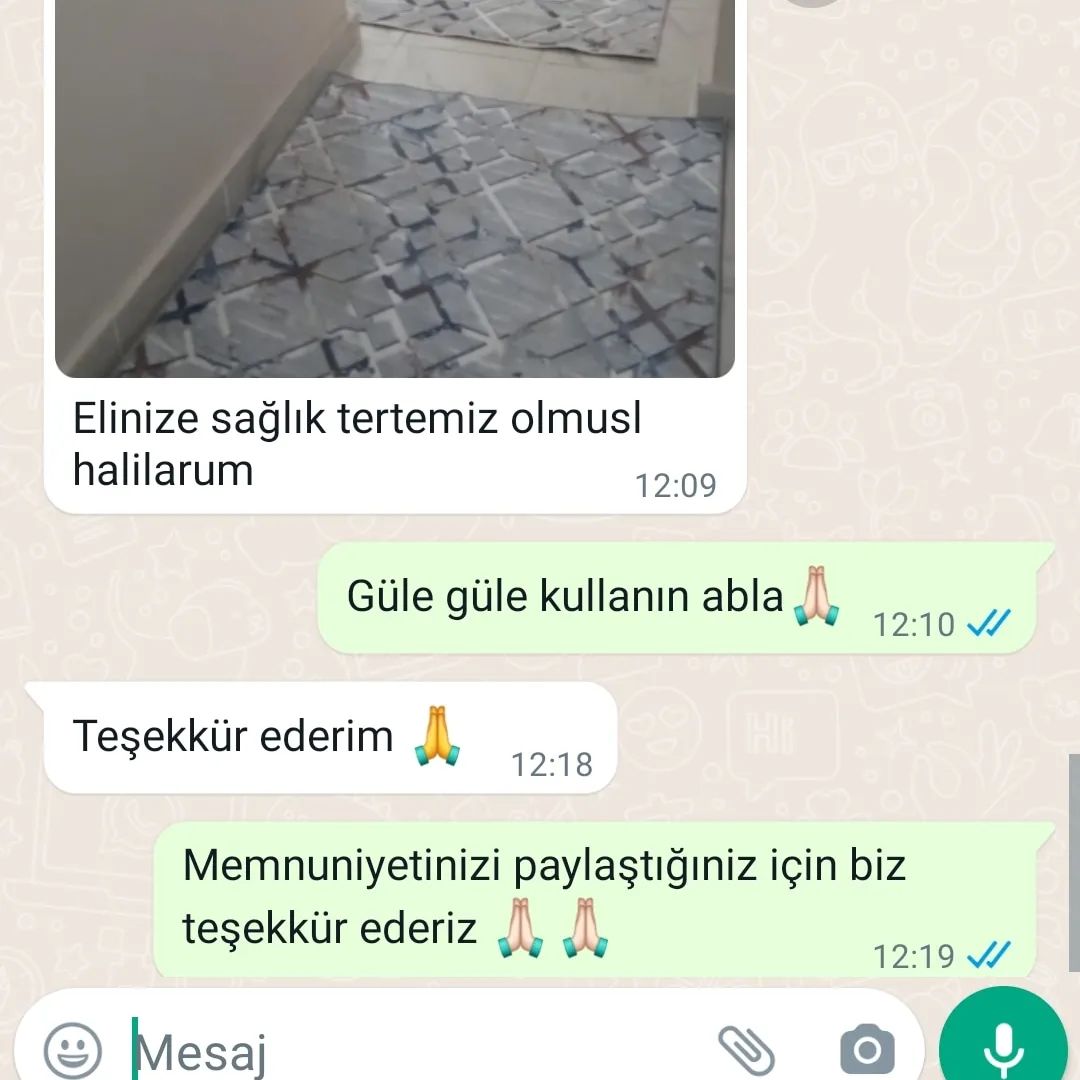Focus the Mesaj text field
Viewport: 1080px width, 1080px height.
click(x=400, y=1050)
